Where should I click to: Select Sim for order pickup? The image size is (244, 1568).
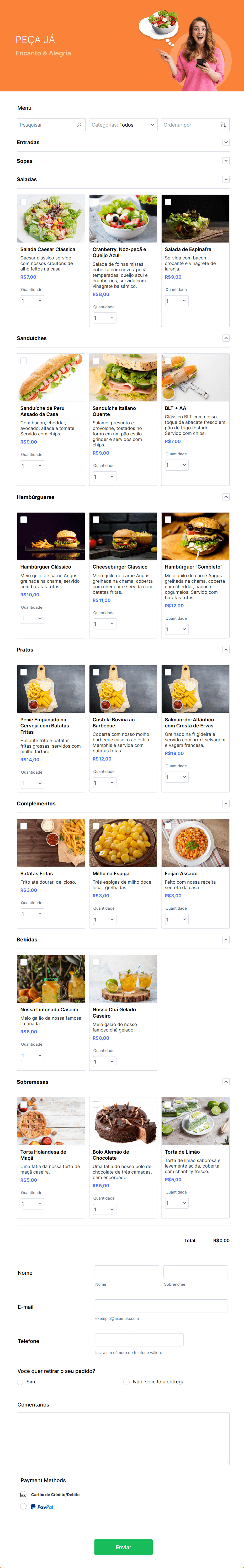(21, 1382)
